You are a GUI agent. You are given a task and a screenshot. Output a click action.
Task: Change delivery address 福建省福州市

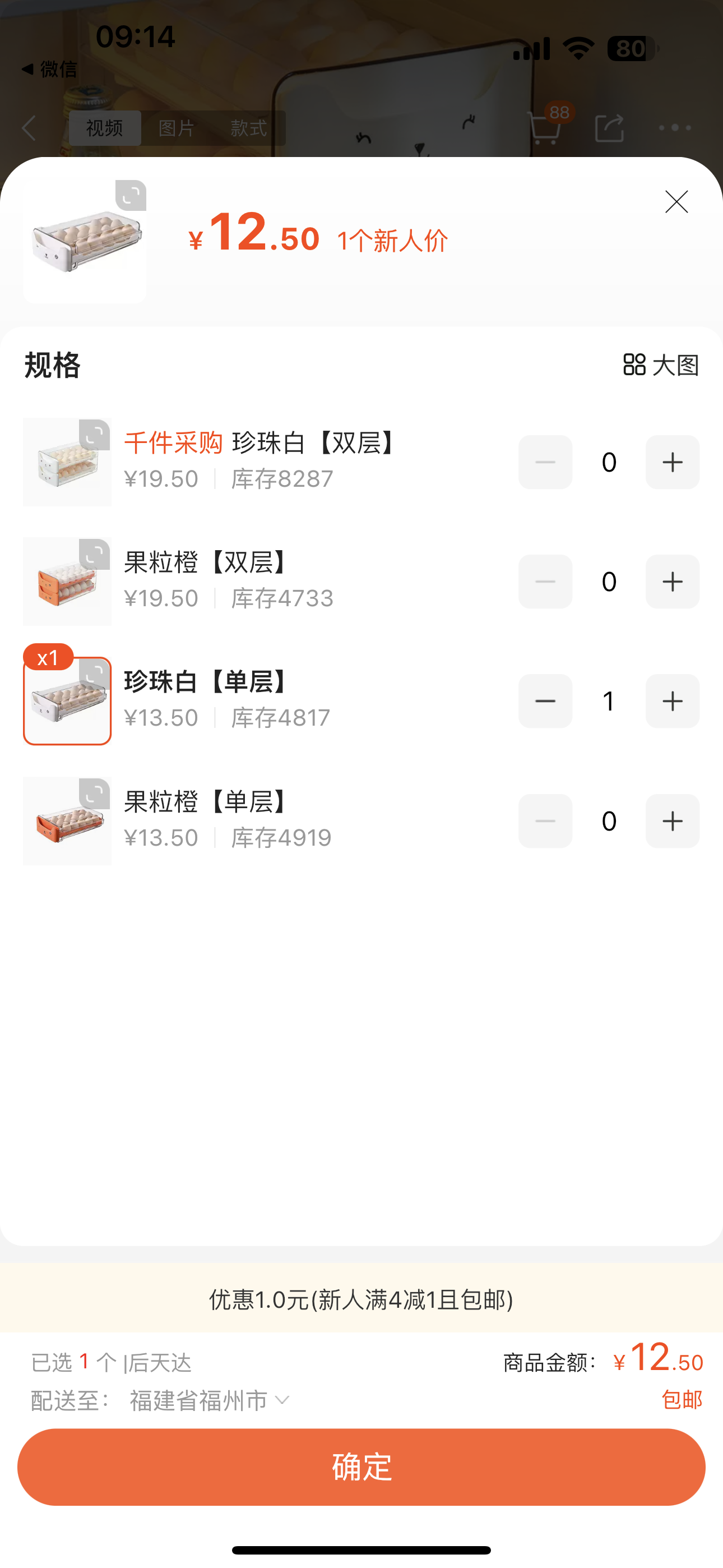point(208,1400)
